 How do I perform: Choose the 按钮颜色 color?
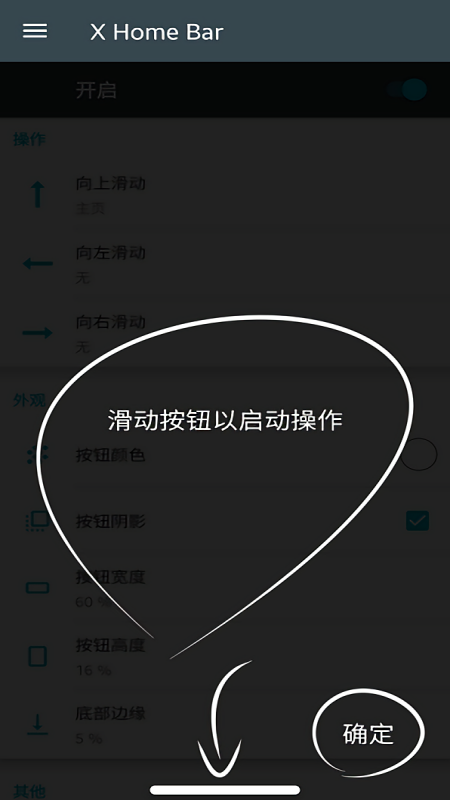pyautogui.click(x=225, y=454)
